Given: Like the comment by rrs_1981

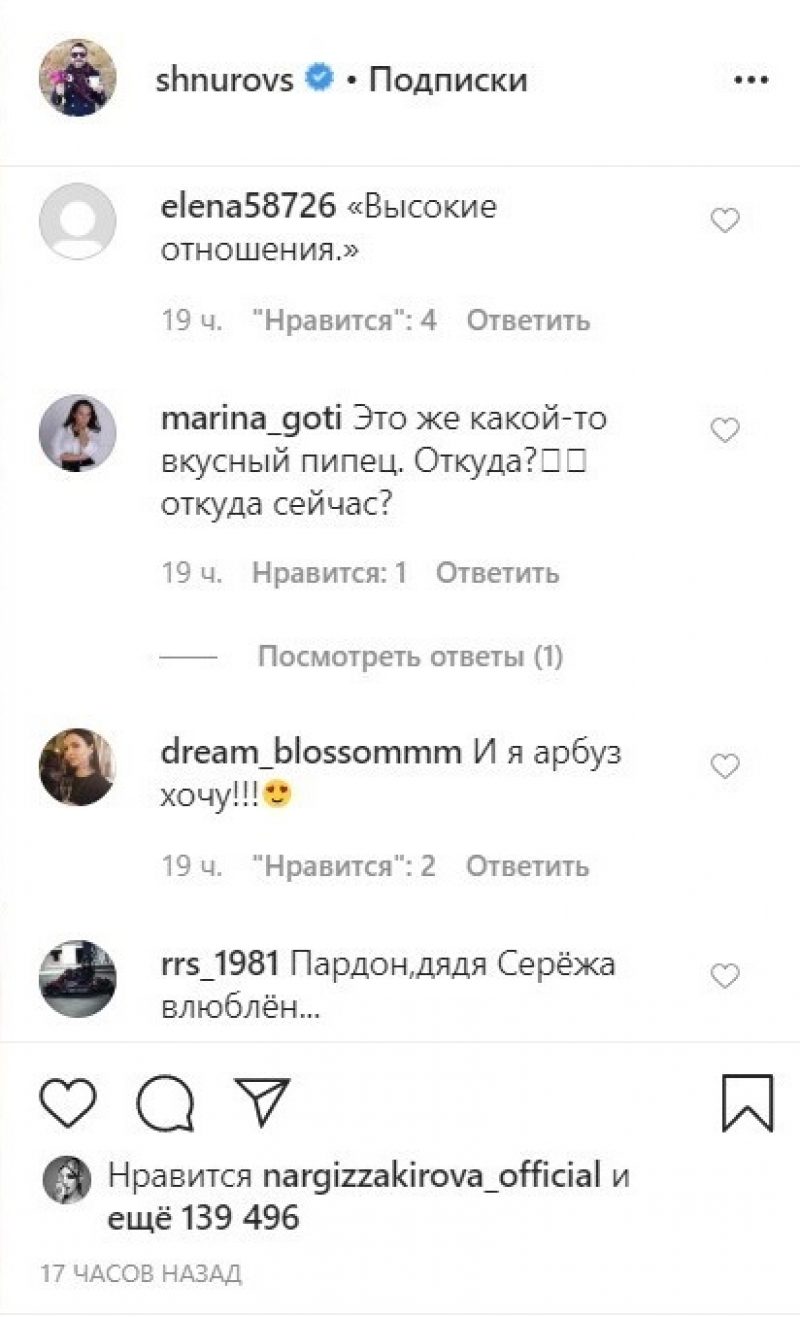Looking at the screenshot, I should click(x=724, y=976).
